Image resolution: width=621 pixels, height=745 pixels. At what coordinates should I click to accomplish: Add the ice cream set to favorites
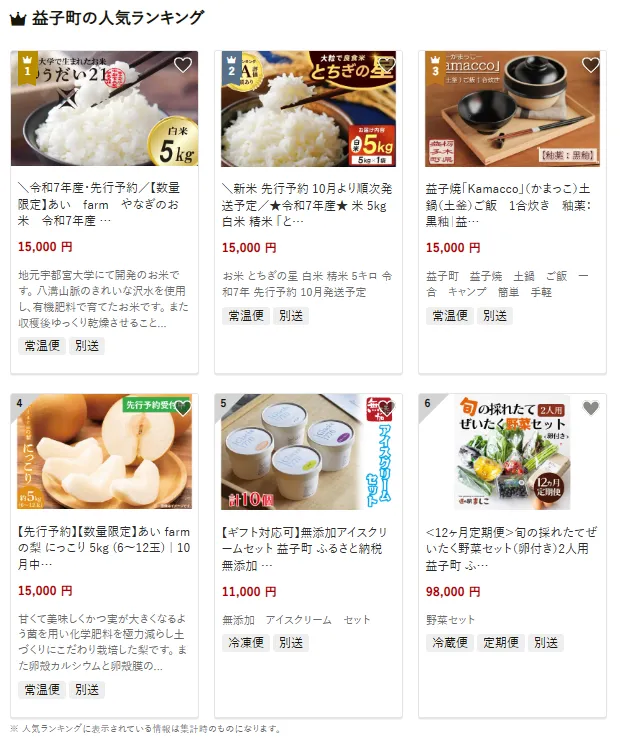pos(386,408)
